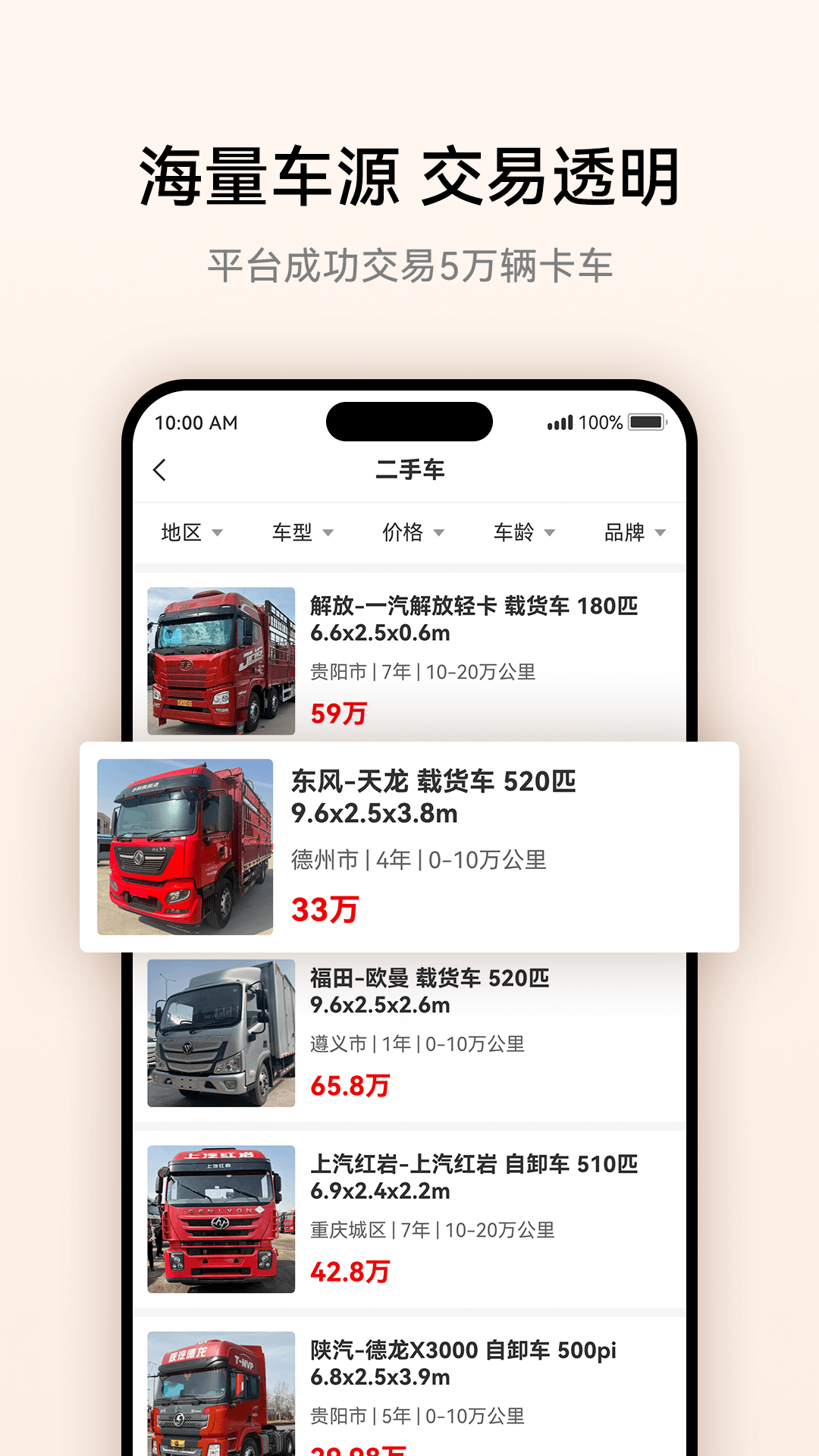
Task: Select the 42.8万 price on the dump truck
Action: [x=349, y=1271]
